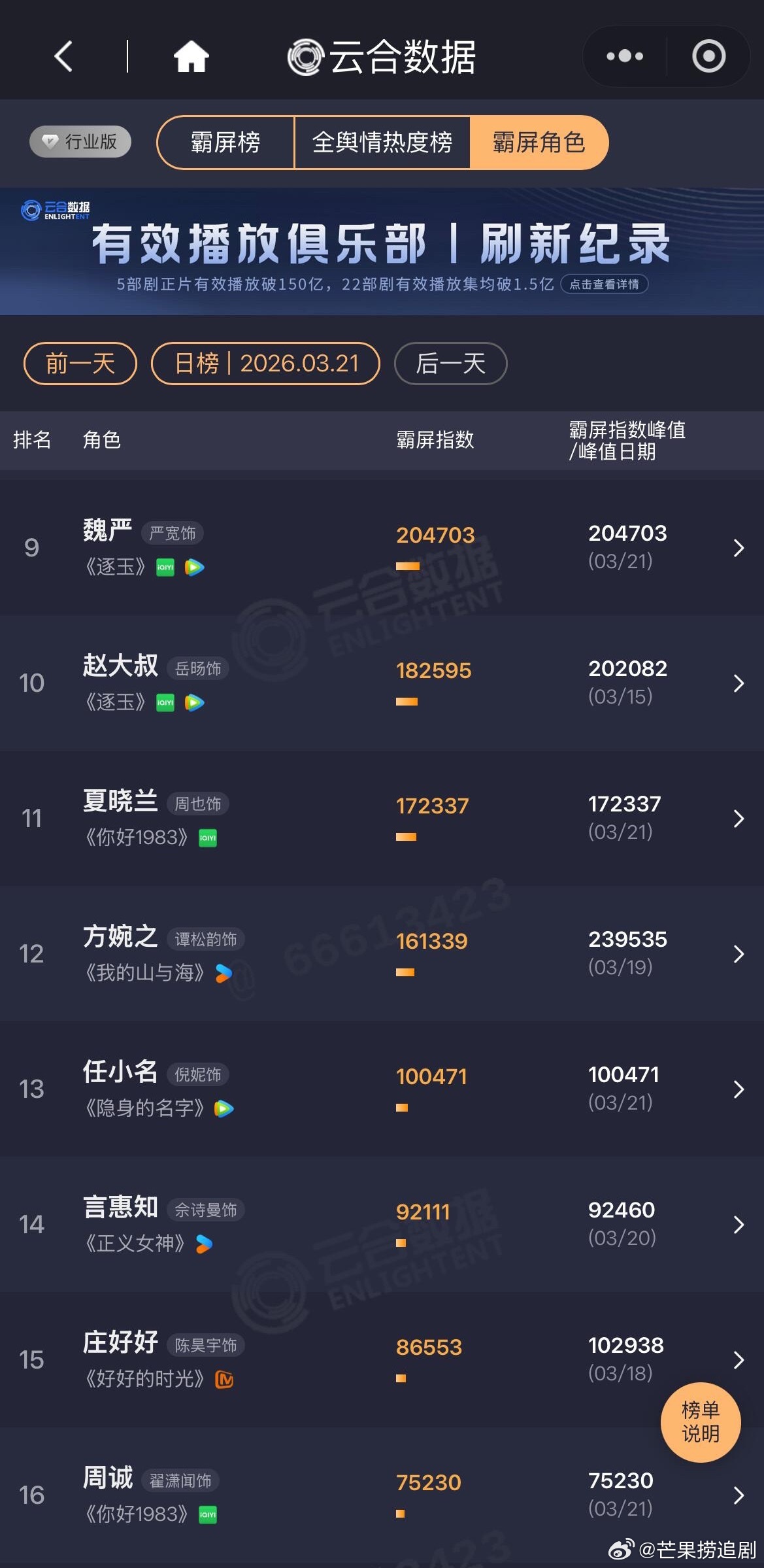Expand rank 16 周诚's detail arrow
Screen dimensions: 764x1568
coord(737,1495)
